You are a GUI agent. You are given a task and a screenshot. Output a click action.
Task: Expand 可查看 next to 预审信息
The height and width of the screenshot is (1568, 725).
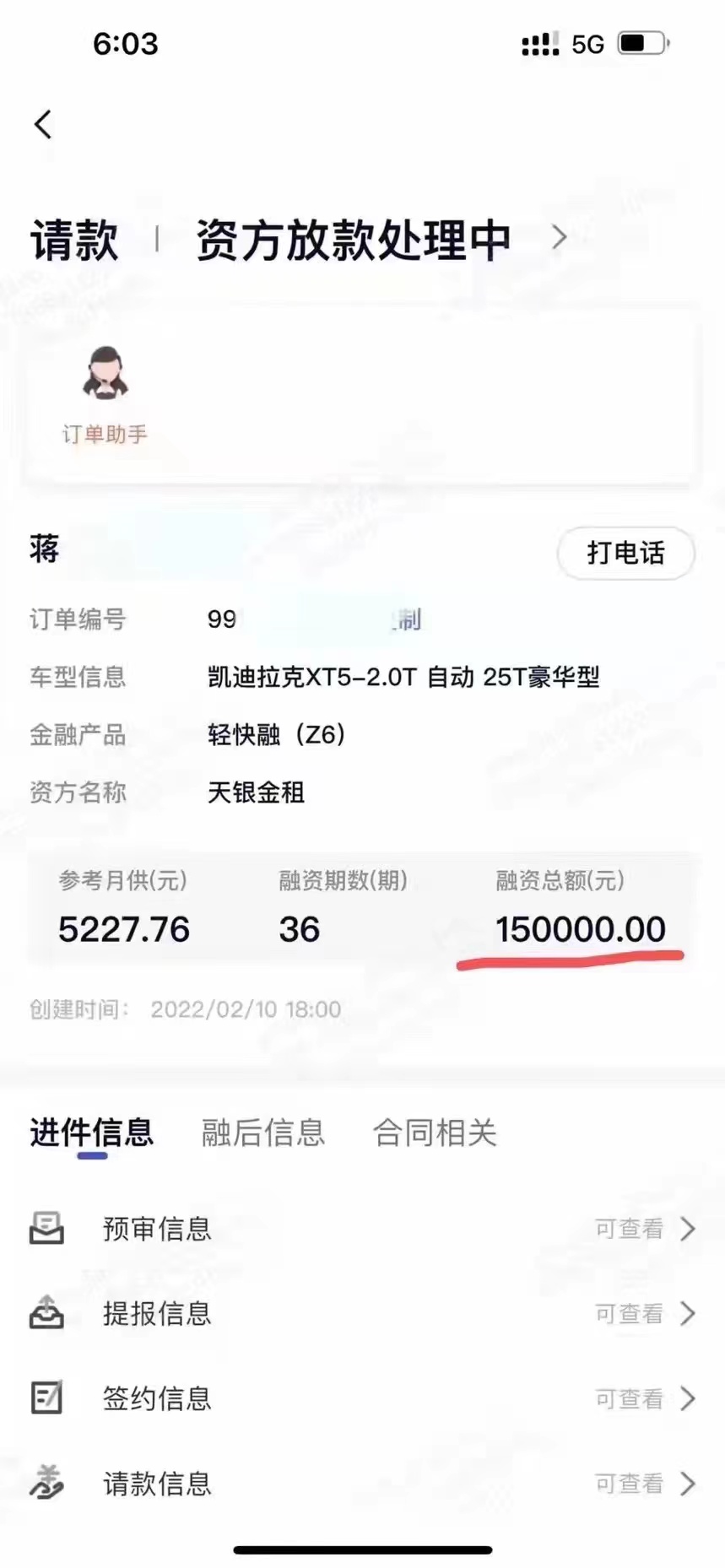pos(628,1229)
